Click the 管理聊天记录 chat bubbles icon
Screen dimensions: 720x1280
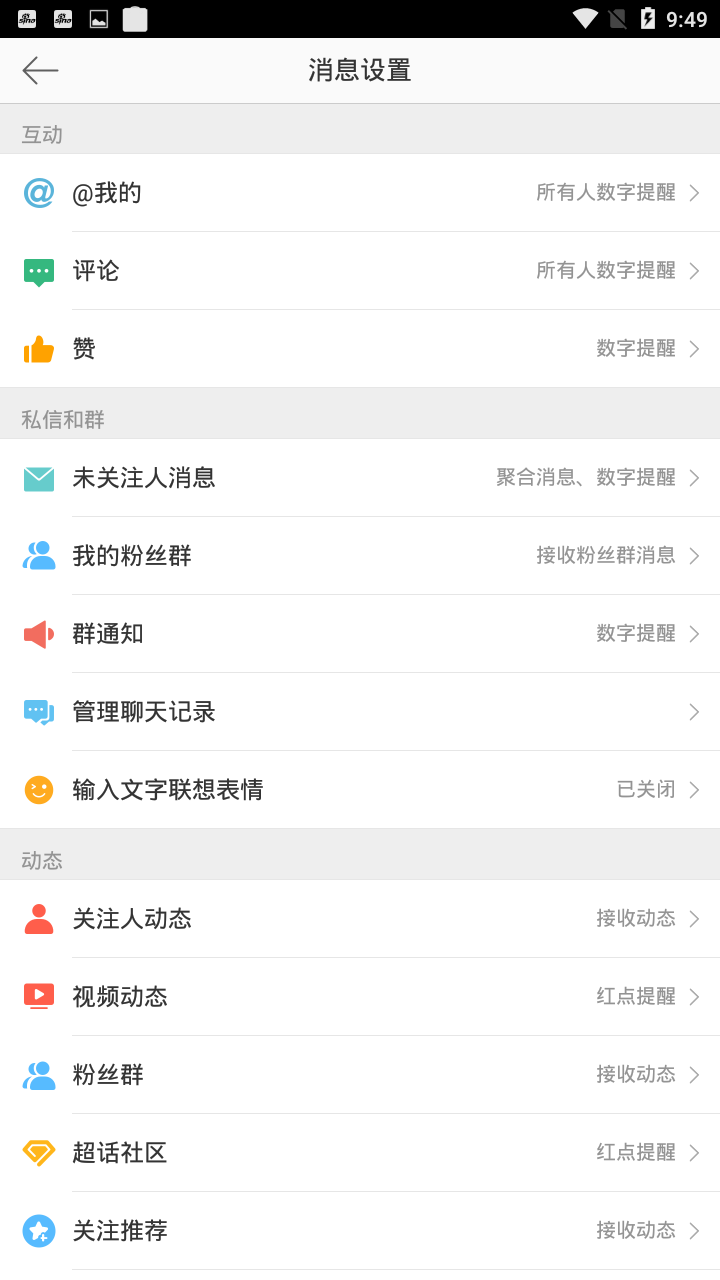38,711
